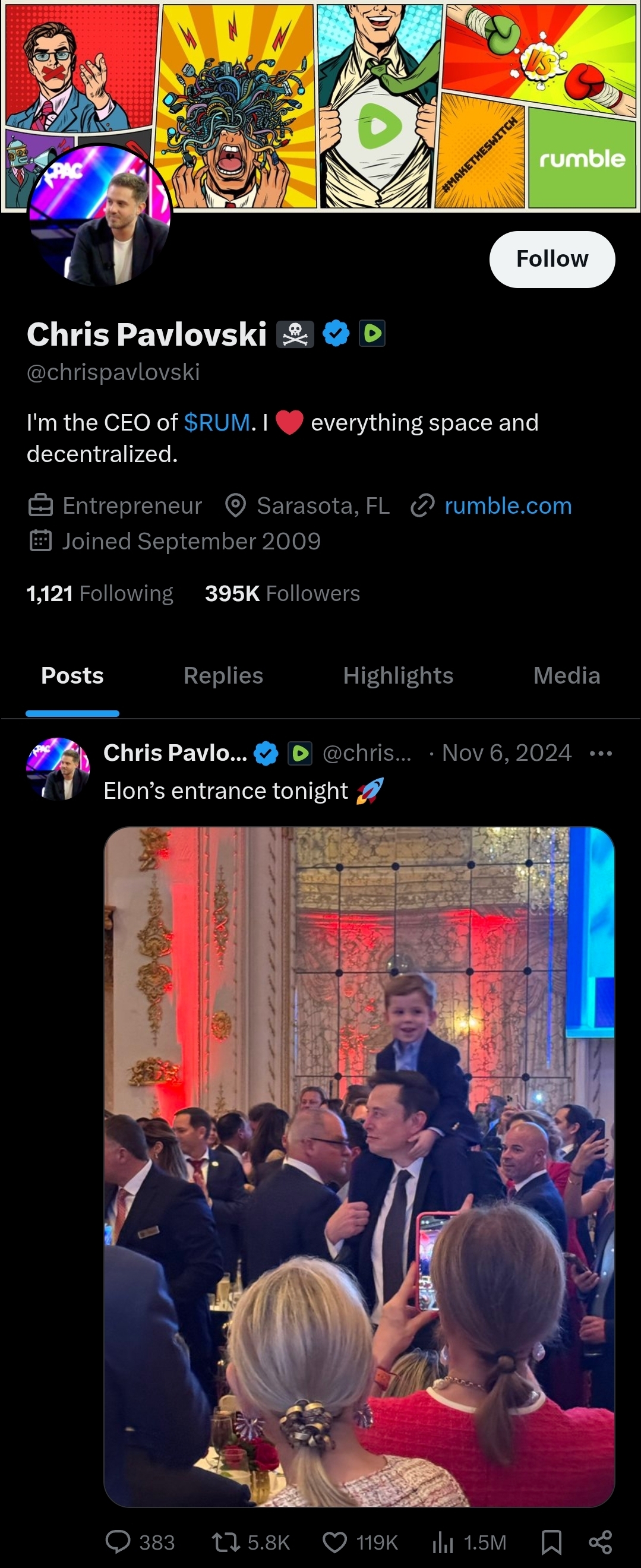641x1568 pixels.
Task: View the 395K Followers list
Action: (282, 593)
